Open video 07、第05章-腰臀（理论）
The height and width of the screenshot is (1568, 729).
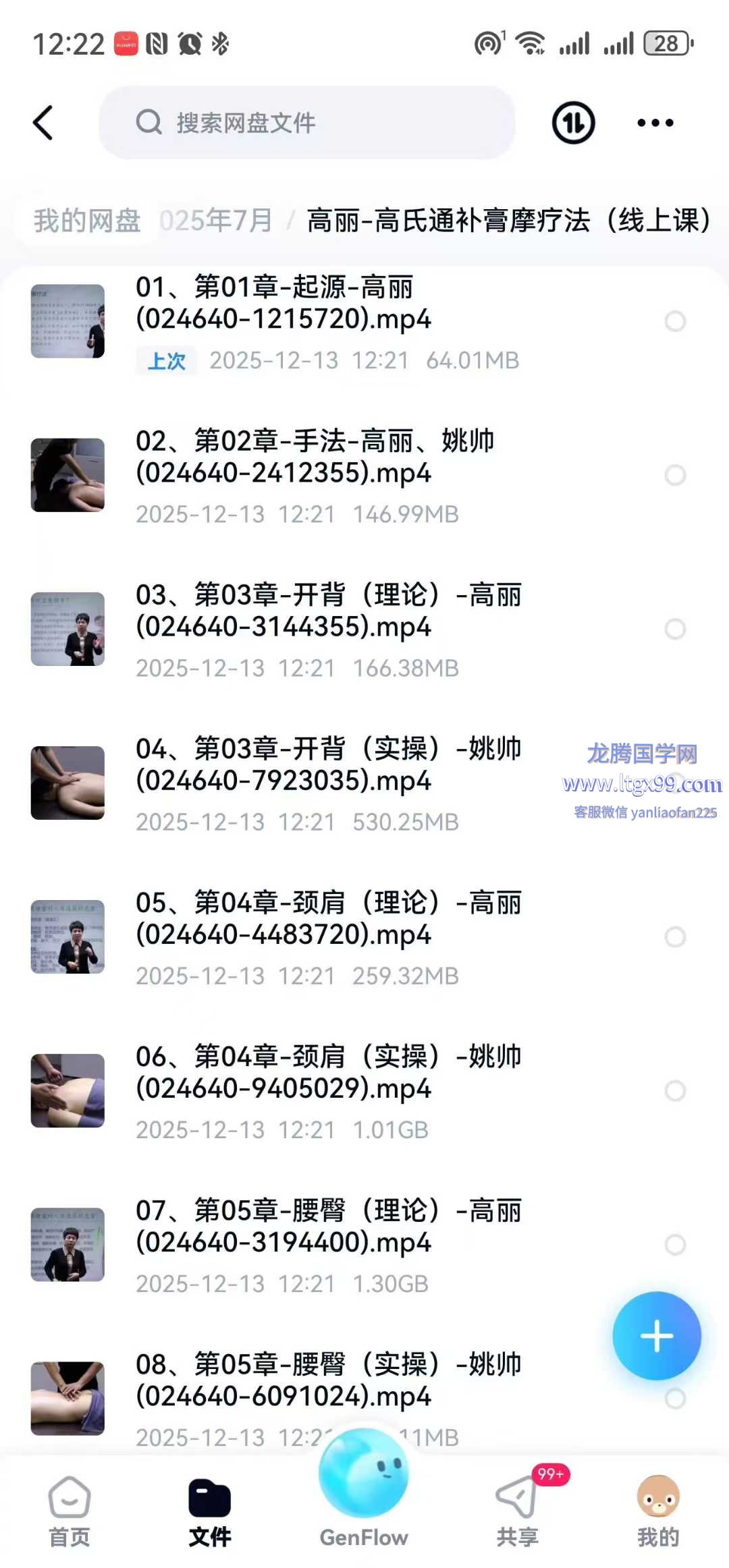(x=327, y=1226)
